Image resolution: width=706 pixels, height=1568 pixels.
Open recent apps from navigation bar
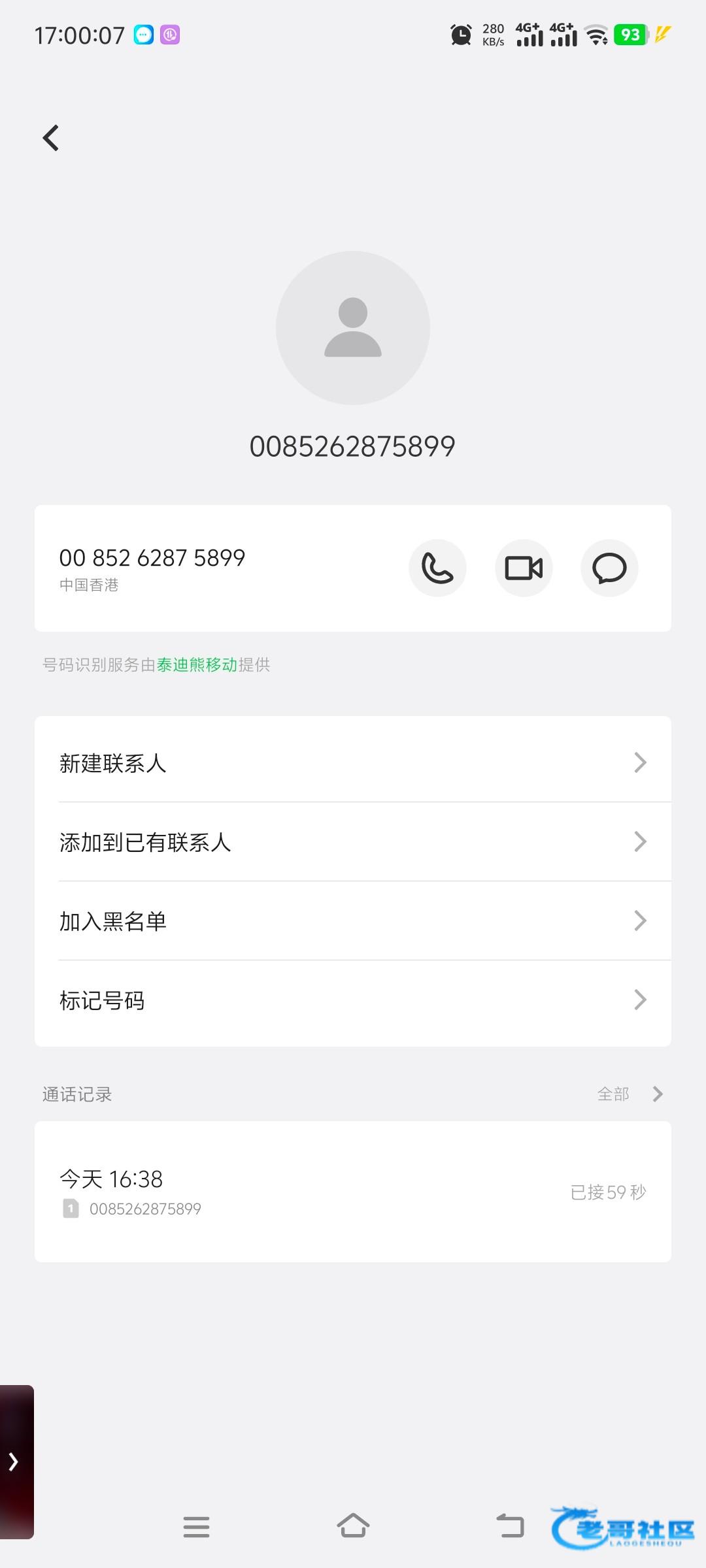(x=196, y=1527)
